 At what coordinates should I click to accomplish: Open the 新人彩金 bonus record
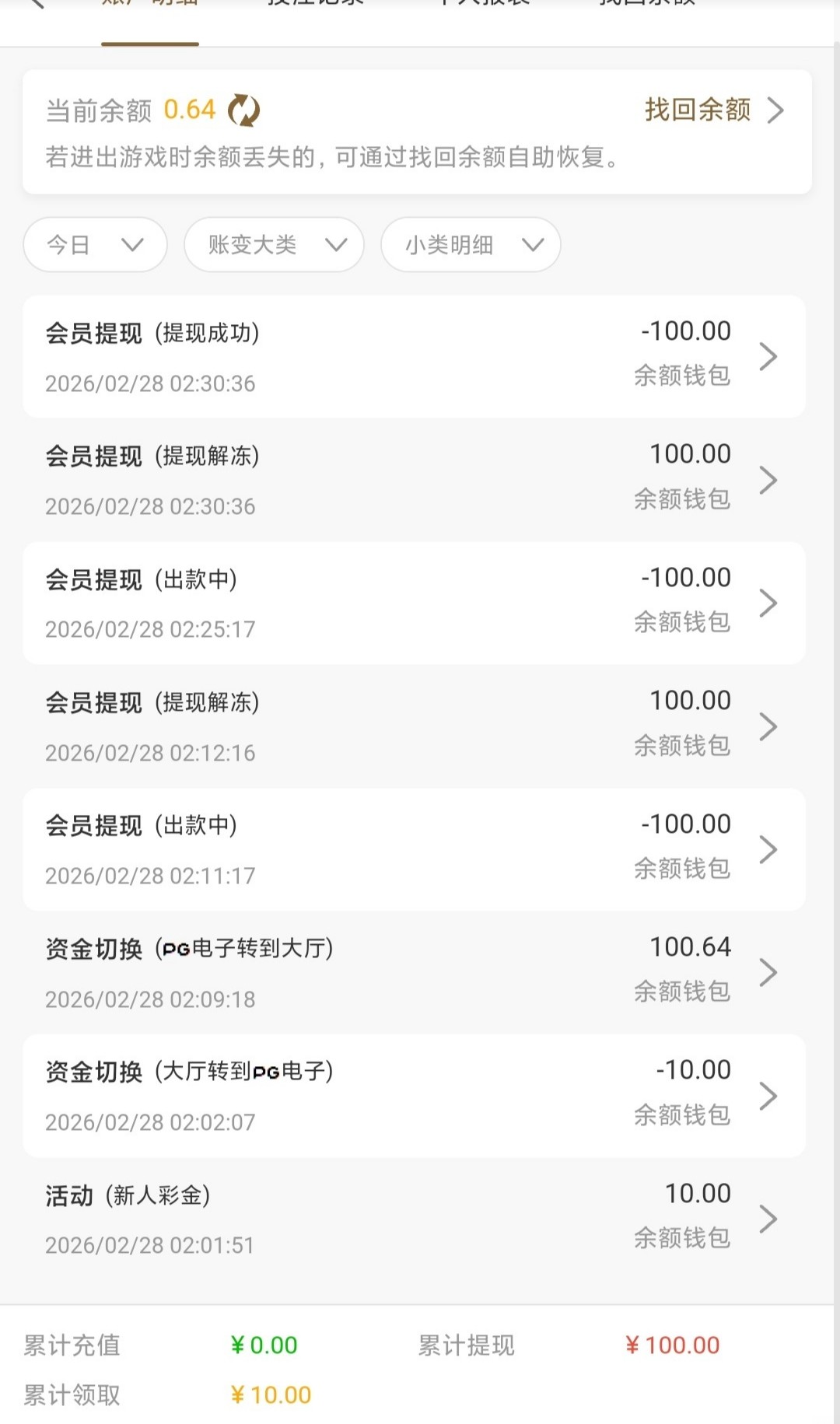pos(414,1219)
